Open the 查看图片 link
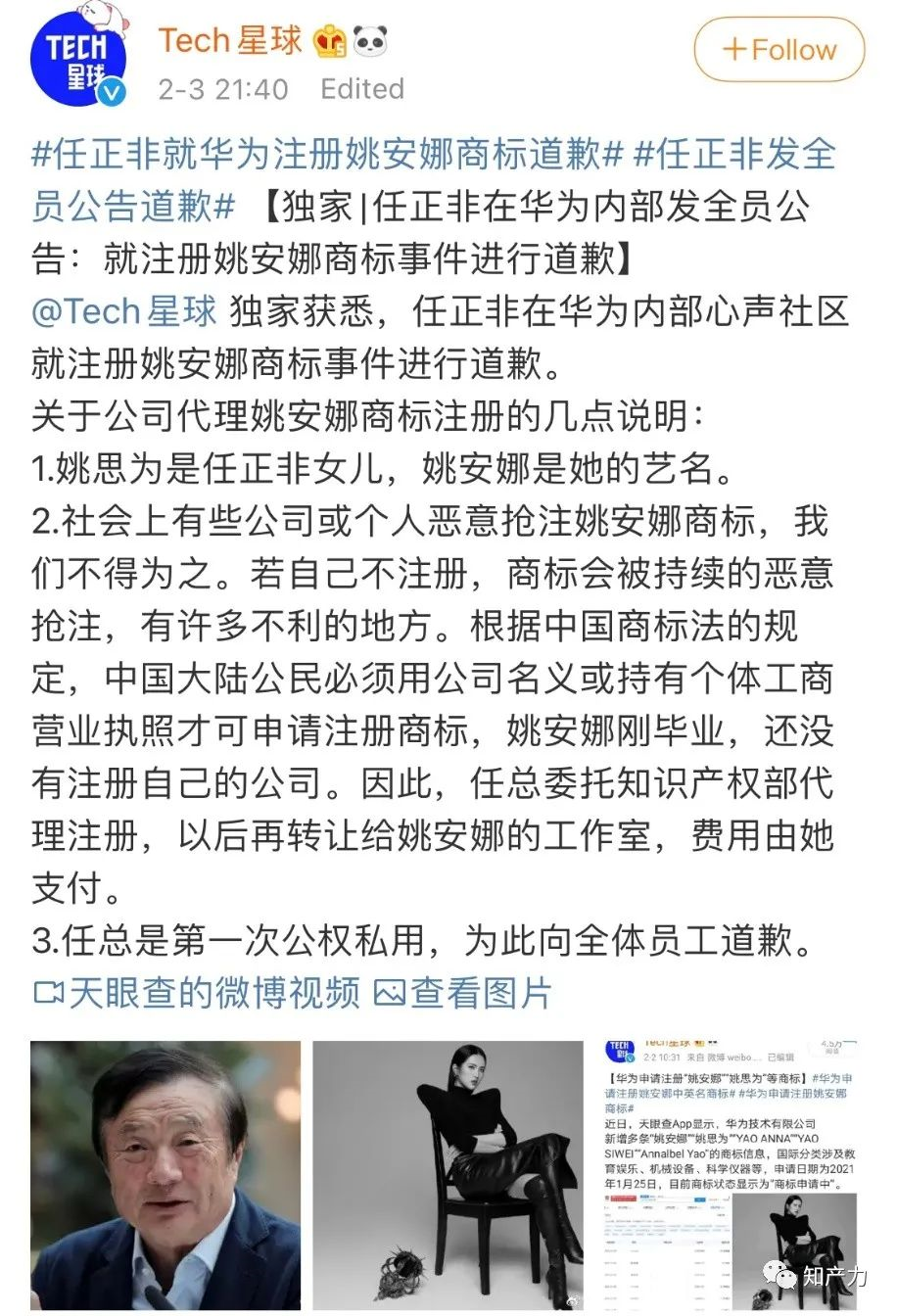Screen dimensions: 897x1316 tap(463, 993)
